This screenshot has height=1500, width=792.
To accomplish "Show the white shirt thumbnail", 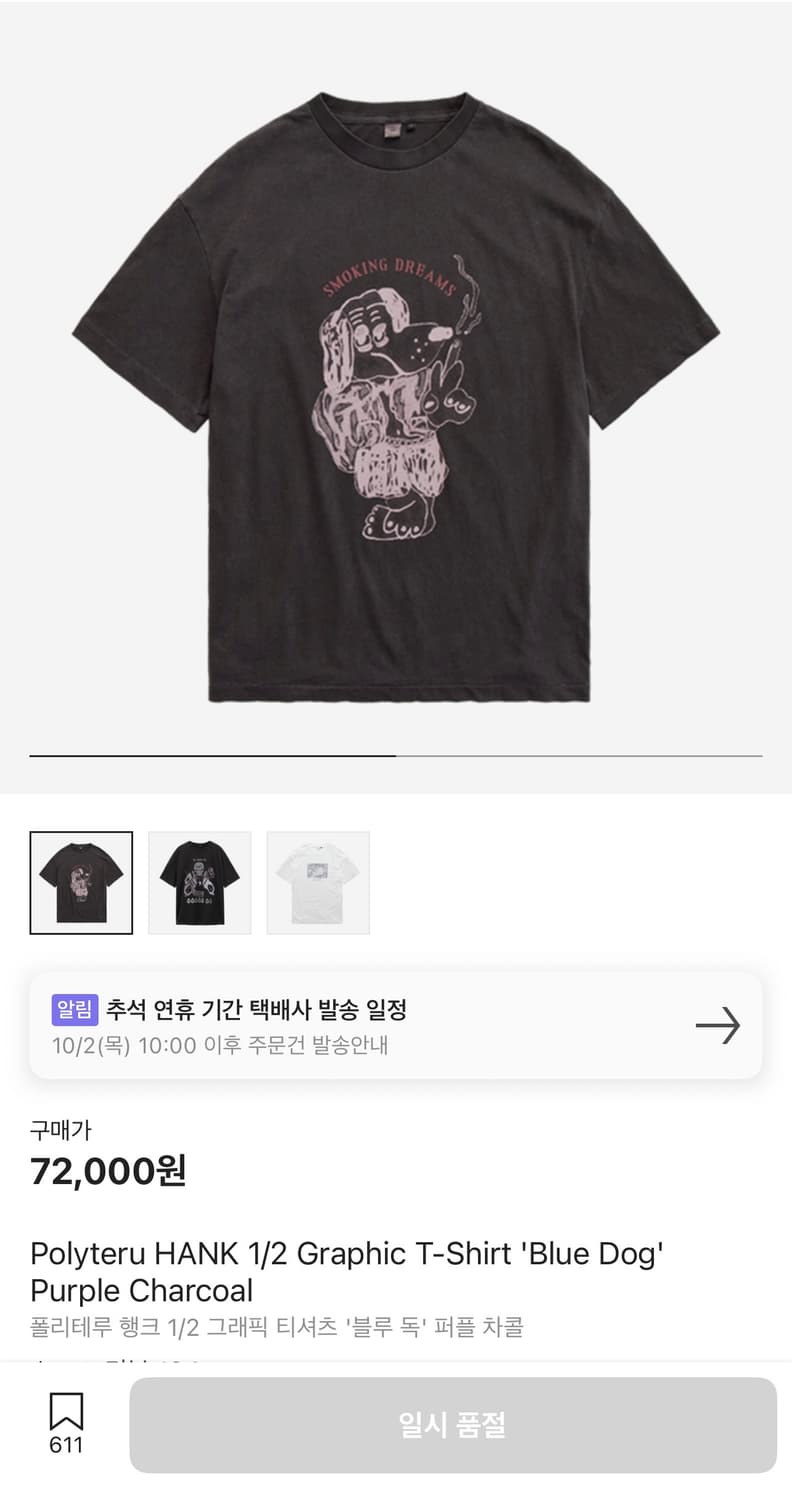I will tap(318, 883).
